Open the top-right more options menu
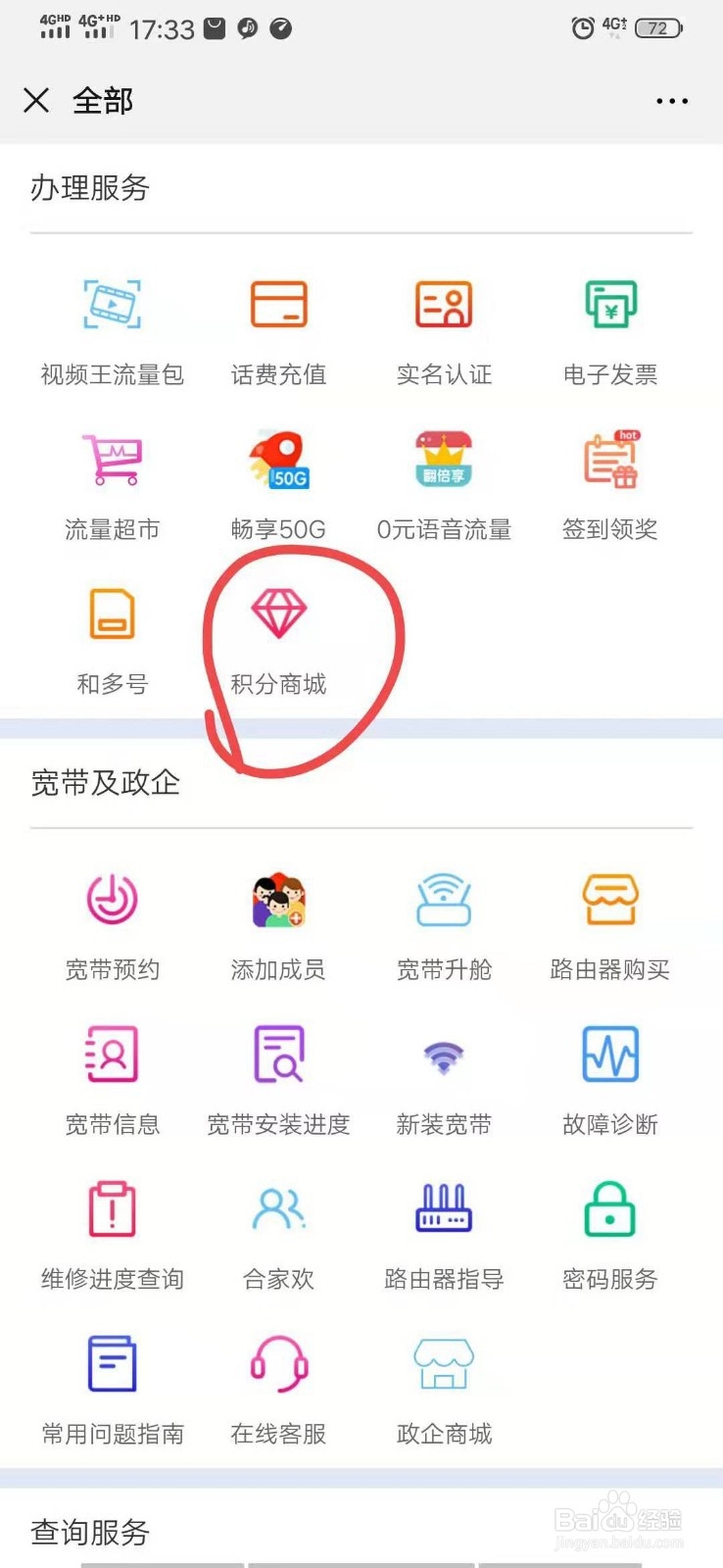 point(672,100)
